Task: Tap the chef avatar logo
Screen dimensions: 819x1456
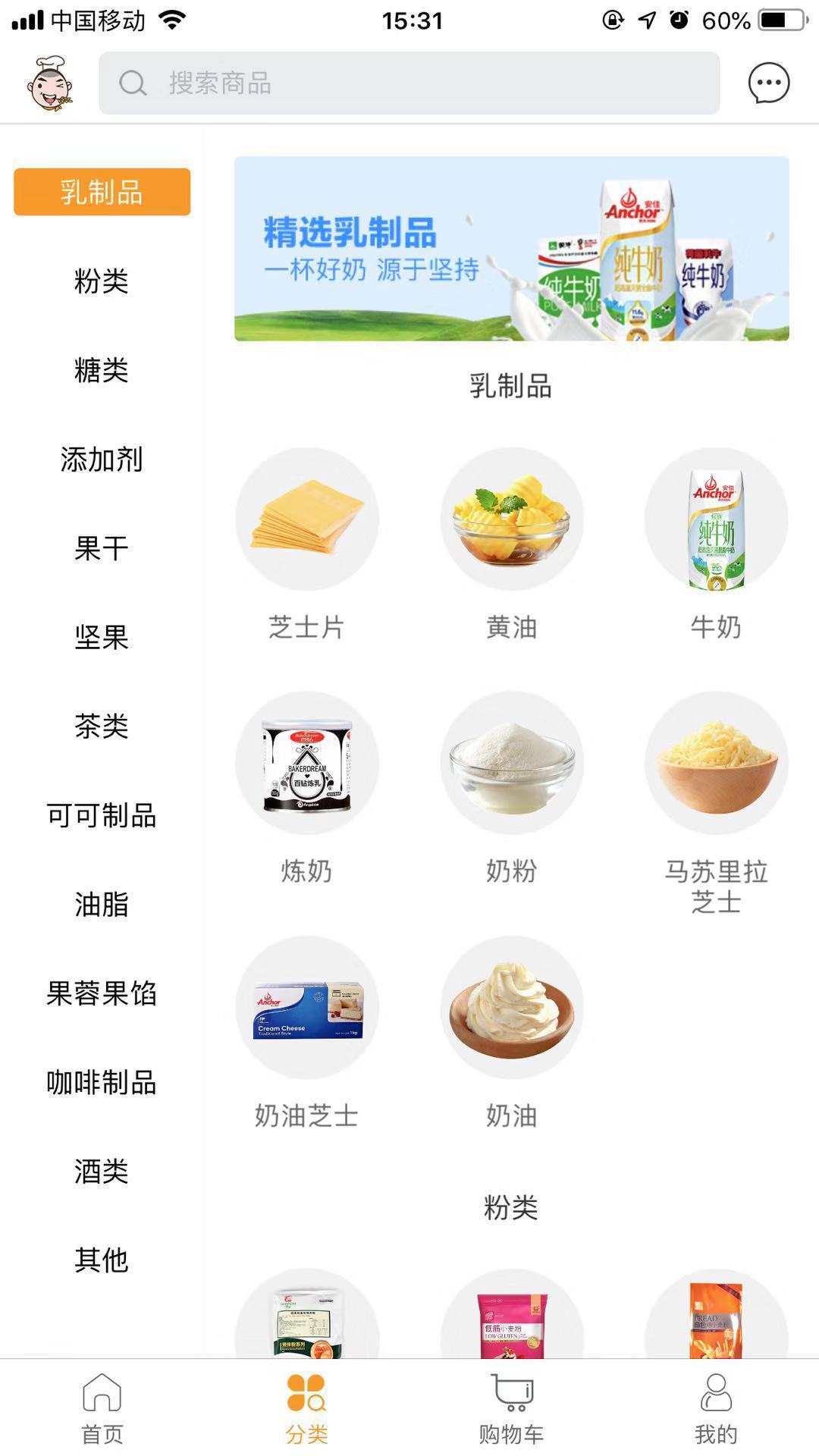Action: pos(50,83)
